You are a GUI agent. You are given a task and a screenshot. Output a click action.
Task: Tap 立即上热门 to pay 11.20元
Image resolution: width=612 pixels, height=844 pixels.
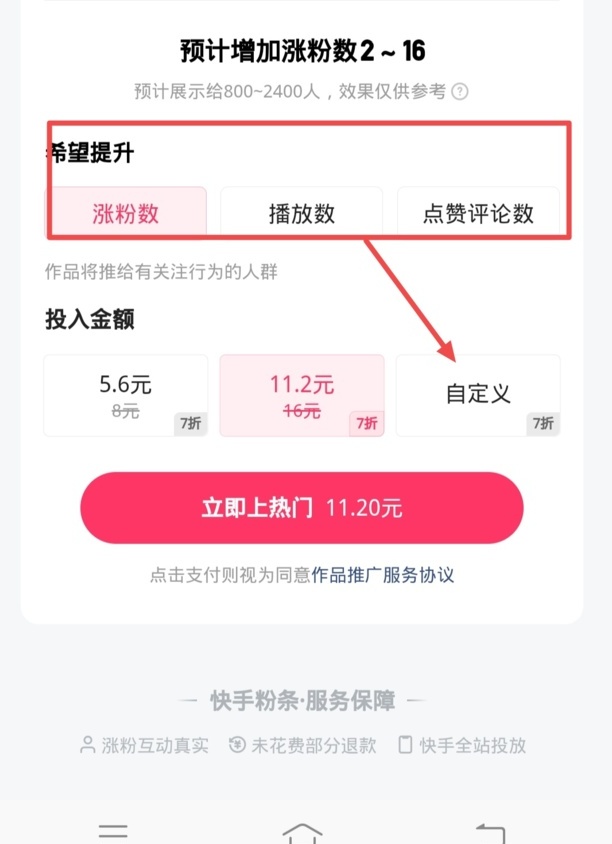coord(301,508)
